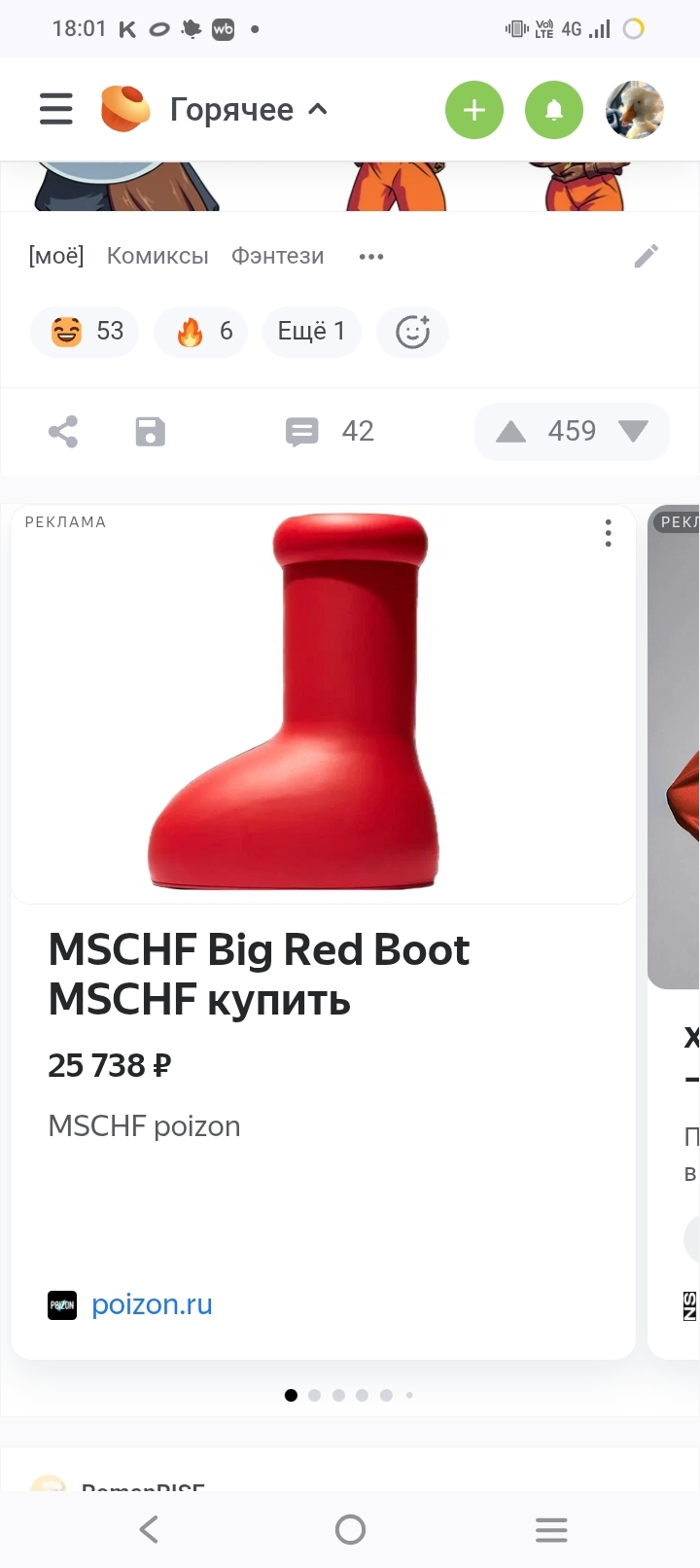The image size is (700, 1568).
Task: Open the 42 comments
Action: pyautogui.click(x=331, y=431)
